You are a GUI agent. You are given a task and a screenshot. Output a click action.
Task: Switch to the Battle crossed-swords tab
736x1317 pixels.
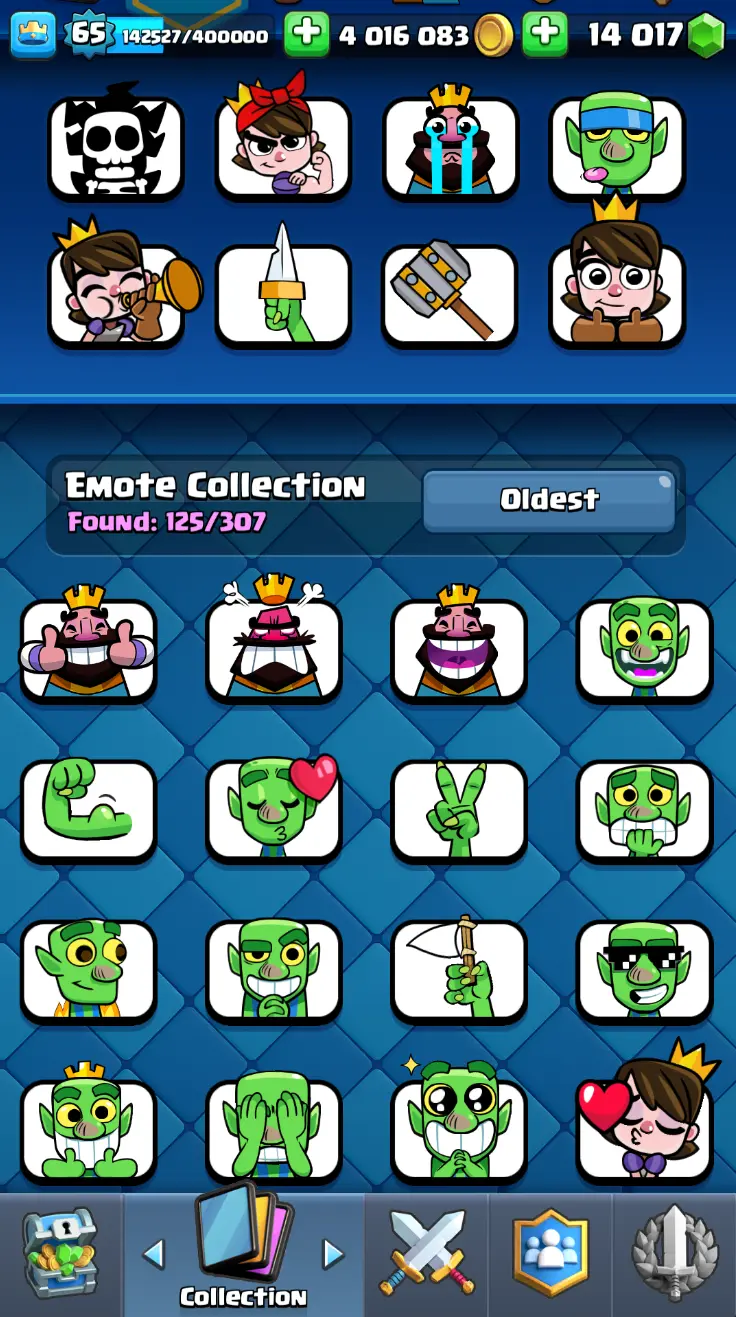point(427,1253)
